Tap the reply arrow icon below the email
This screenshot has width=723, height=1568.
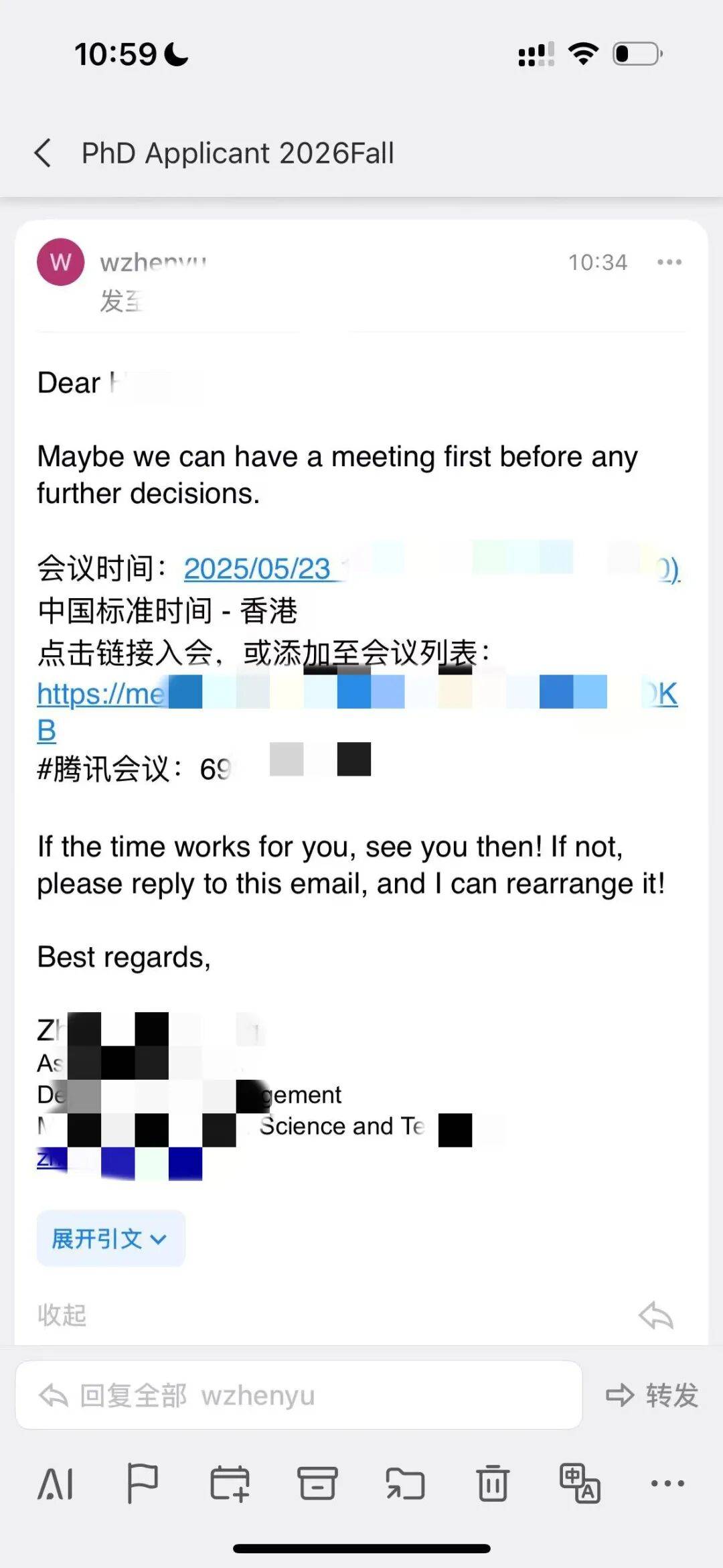[x=656, y=1315]
